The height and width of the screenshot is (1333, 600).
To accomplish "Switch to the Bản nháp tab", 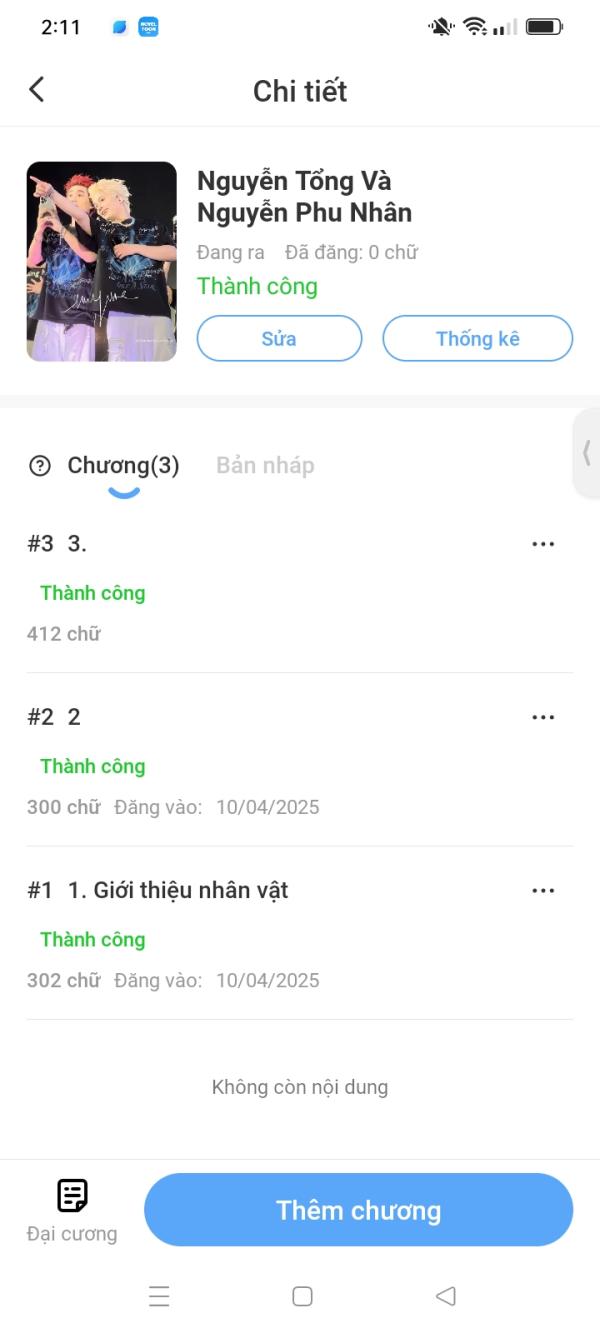I will 265,465.
